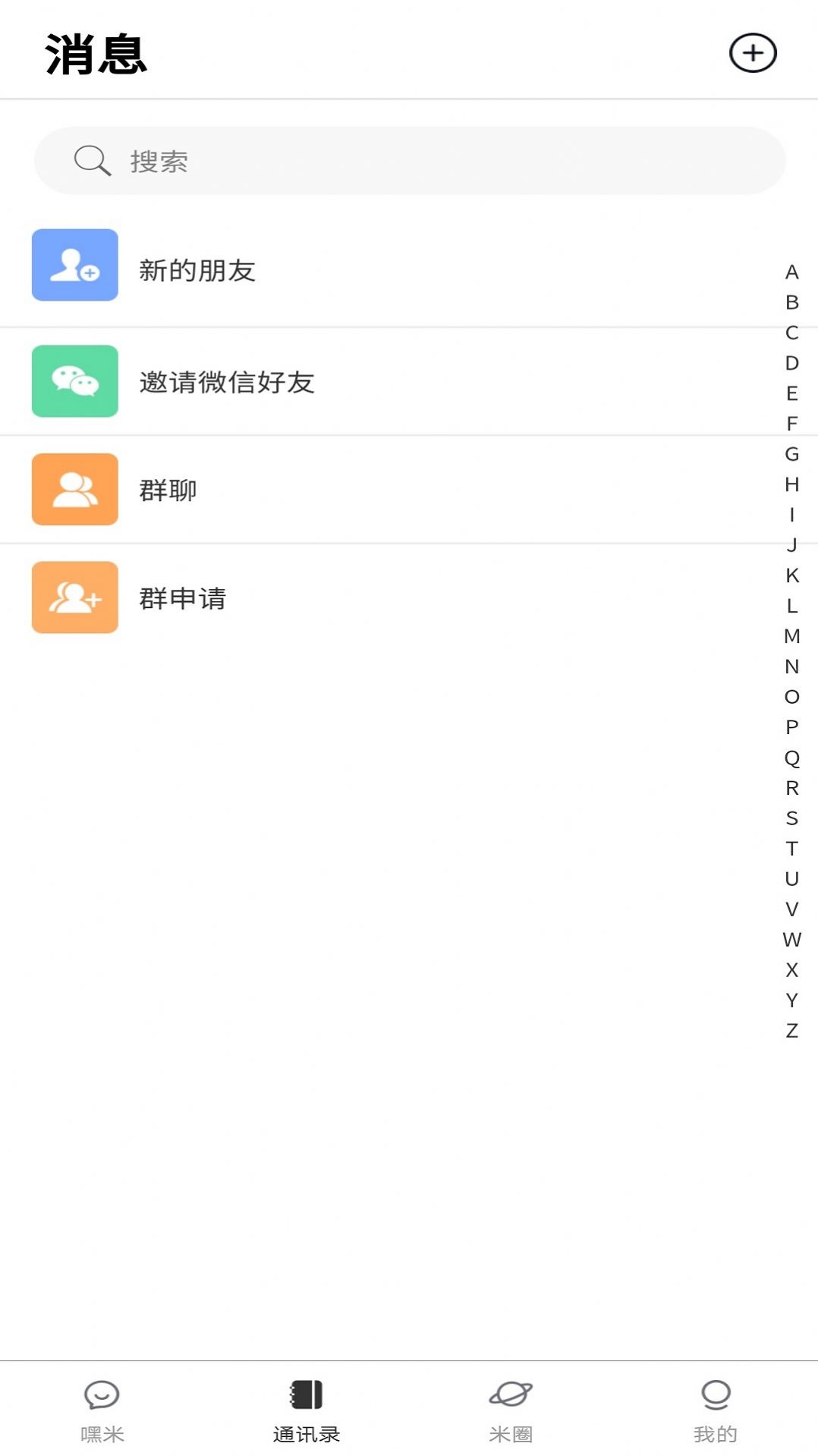
Task: Tap the blue new friends icon
Action: coord(74,267)
